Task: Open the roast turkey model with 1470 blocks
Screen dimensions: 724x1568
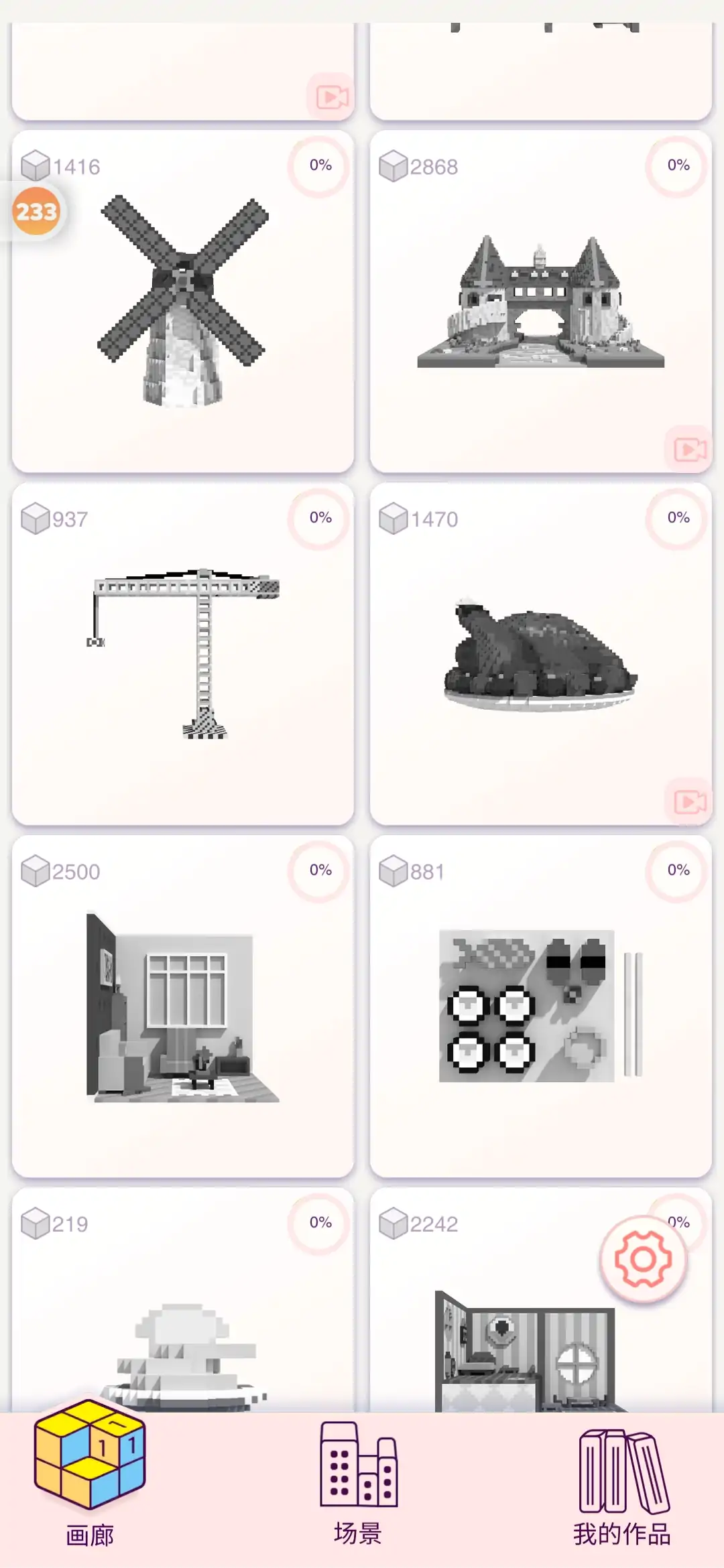Action: click(540, 654)
